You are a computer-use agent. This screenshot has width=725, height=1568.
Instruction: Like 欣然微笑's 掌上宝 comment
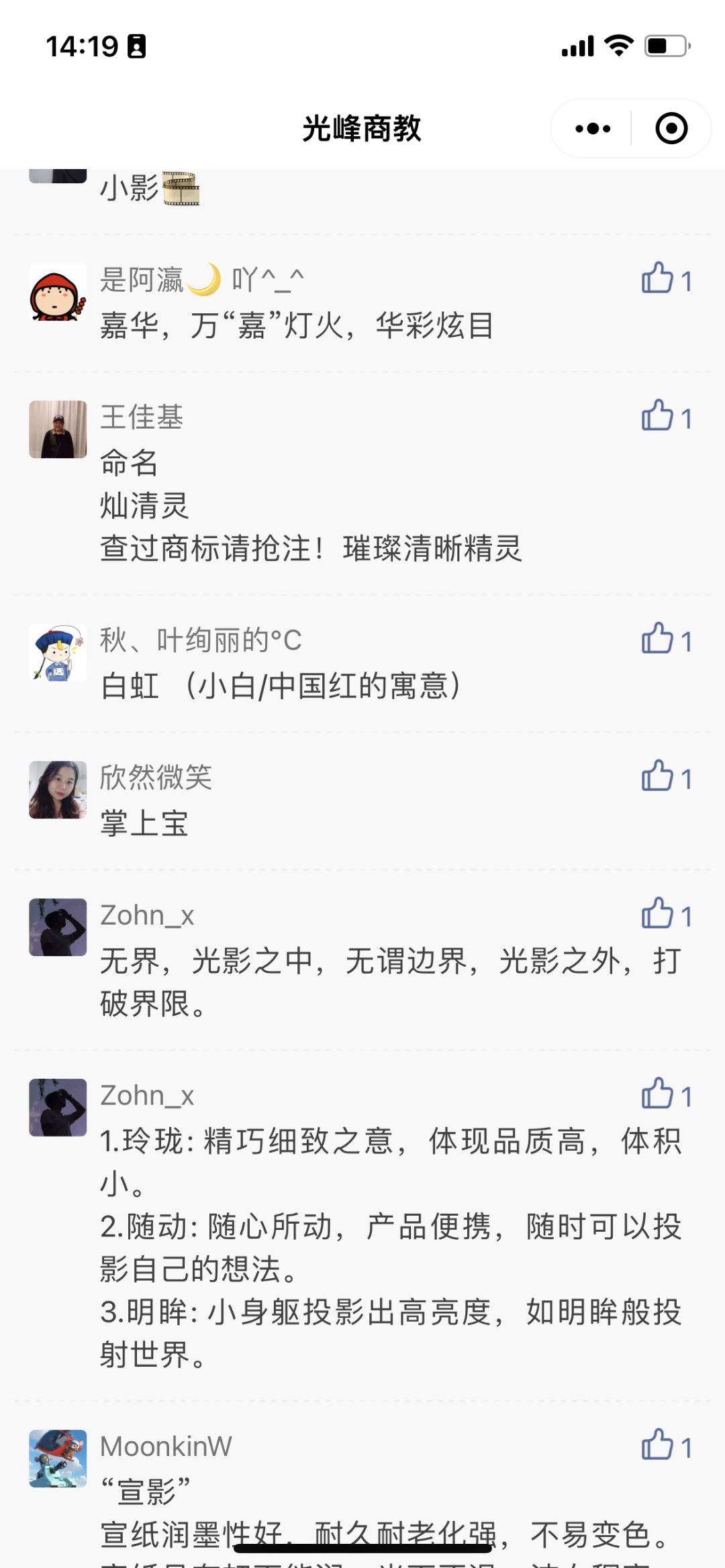[x=658, y=777]
